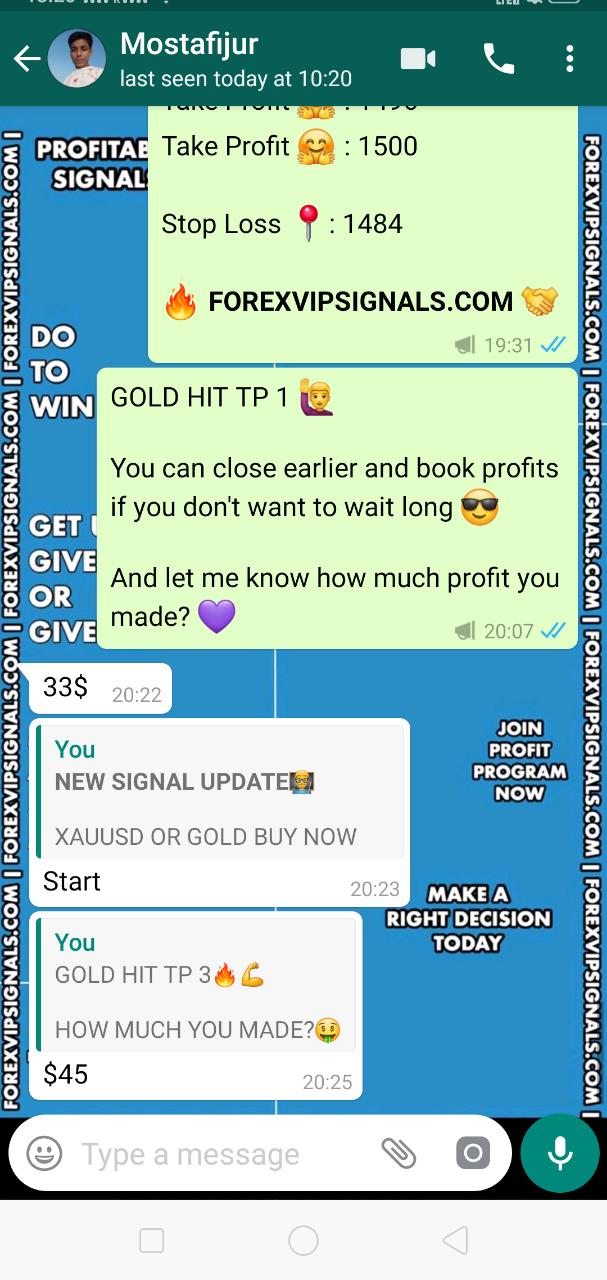Jump to quoted GOLD HIT TP 3 message
607x1280 pixels.
(196, 986)
